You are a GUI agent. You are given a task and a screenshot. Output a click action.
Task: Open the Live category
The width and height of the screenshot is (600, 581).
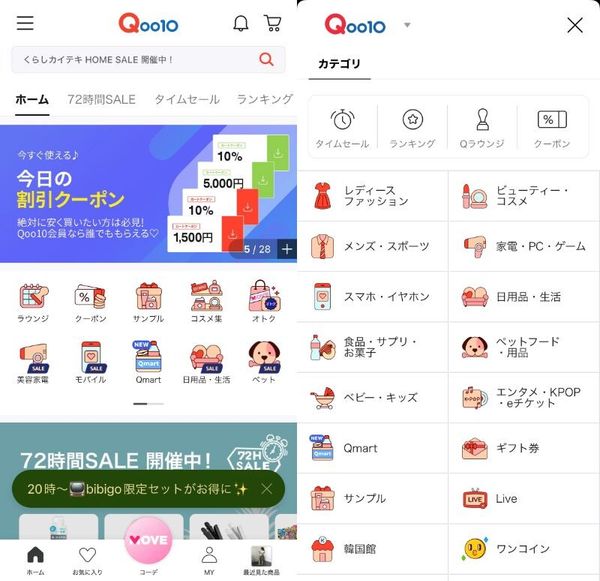[x=524, y=499]
